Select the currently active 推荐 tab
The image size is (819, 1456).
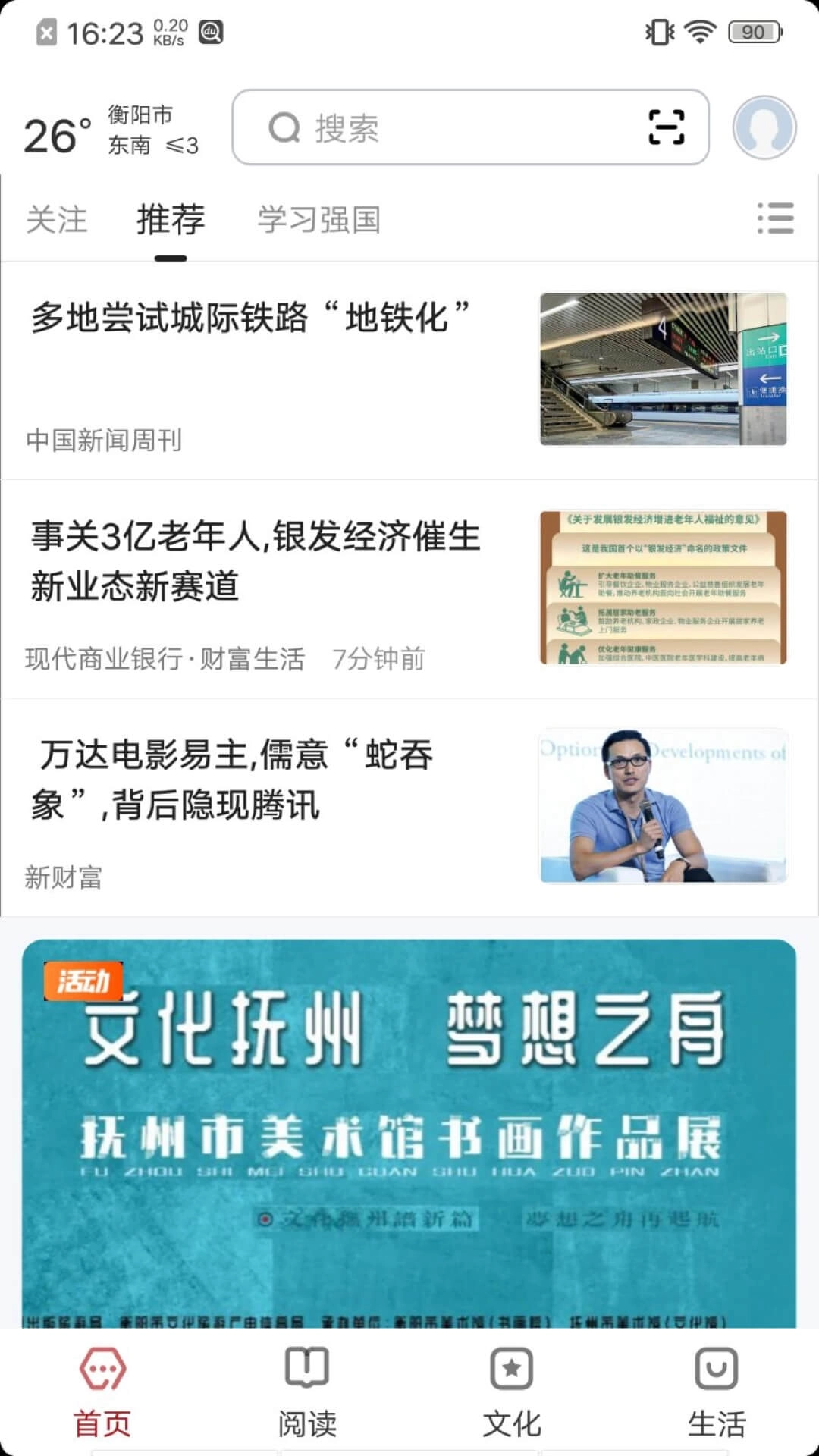[170, 220]
